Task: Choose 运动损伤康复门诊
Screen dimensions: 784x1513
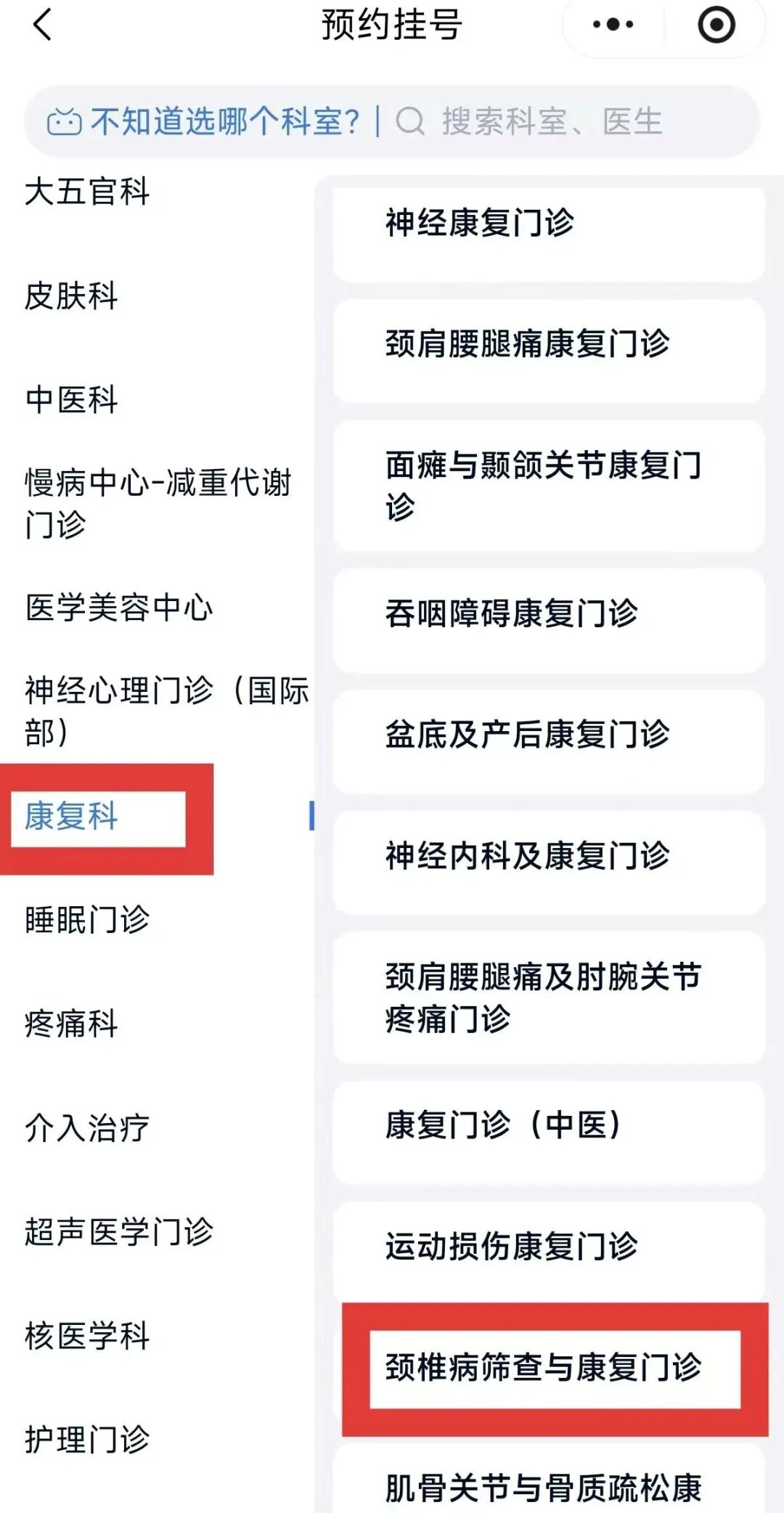Action: [549, 1247]
